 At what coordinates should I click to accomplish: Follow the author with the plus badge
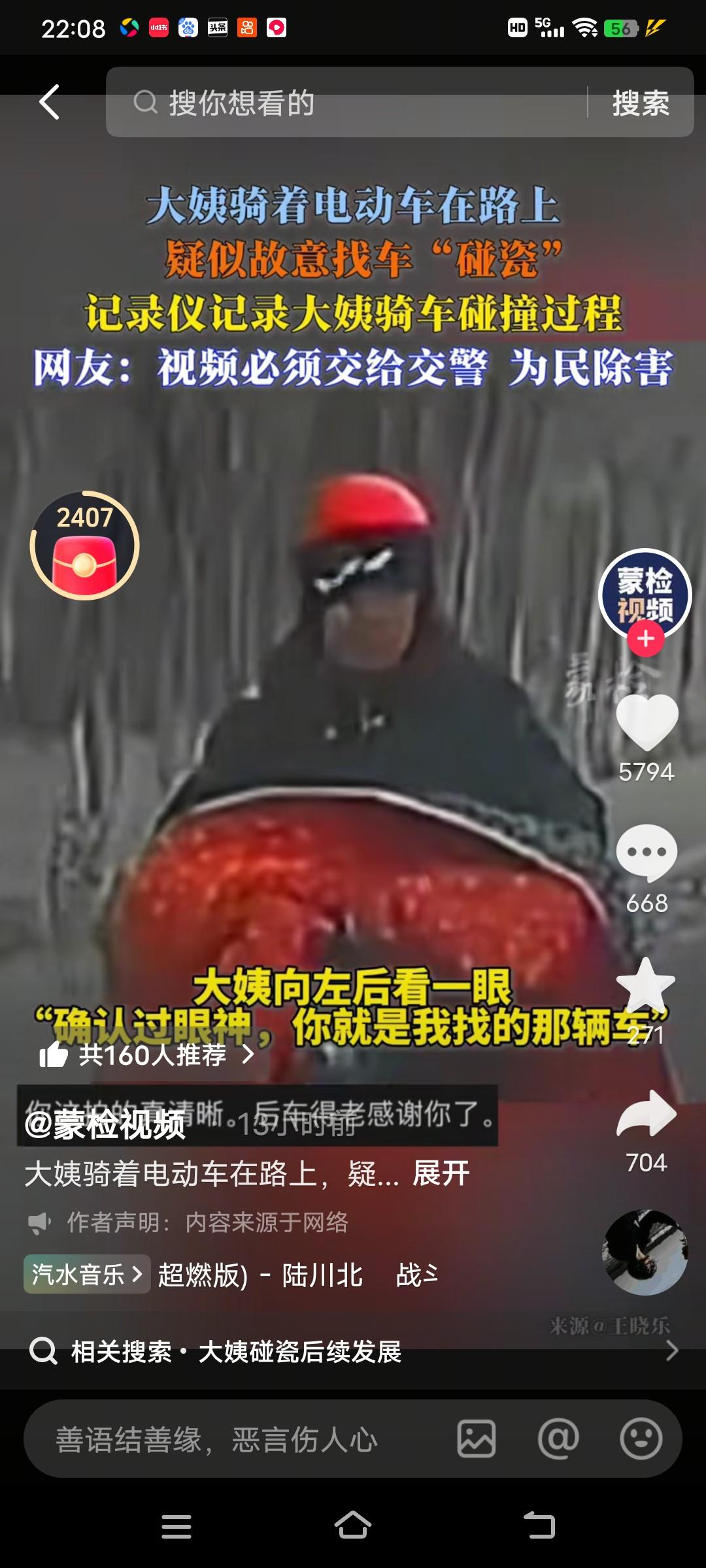646,638
